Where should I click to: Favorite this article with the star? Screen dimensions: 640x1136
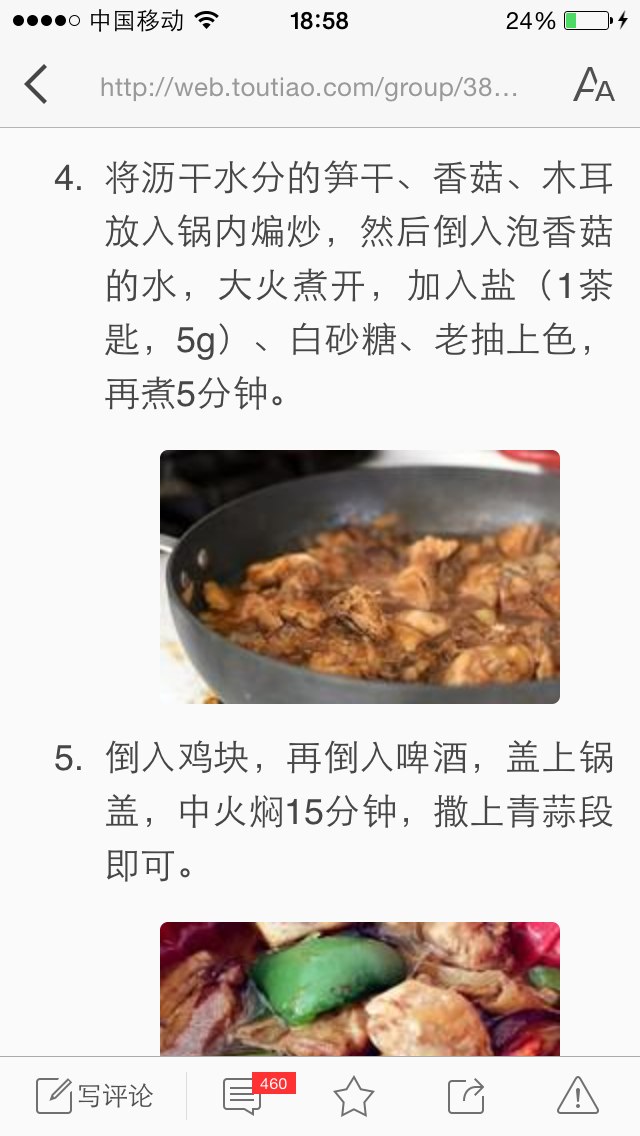pos(354,1096)
